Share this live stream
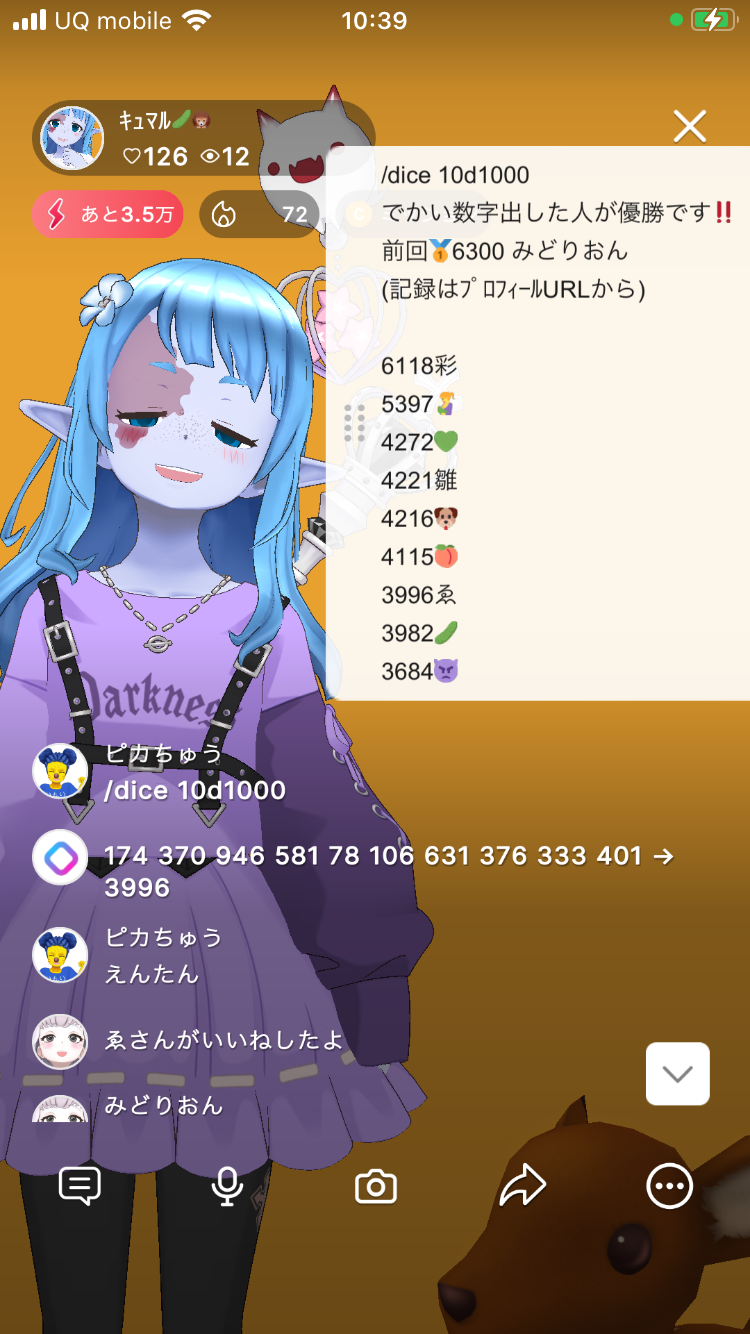Screen dimensions: 750x1334 pos(522,1186)
